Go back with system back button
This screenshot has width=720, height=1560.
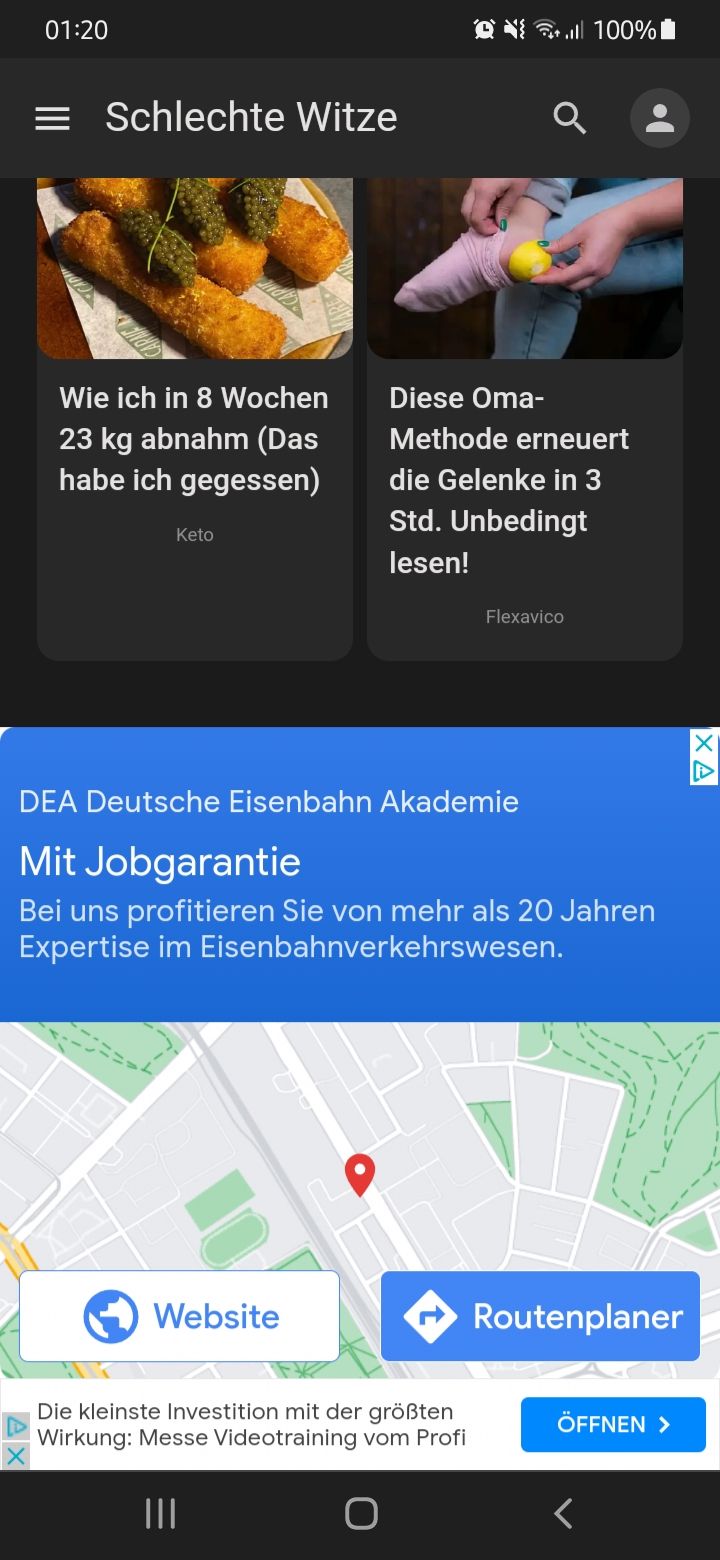coord(563,1513)
